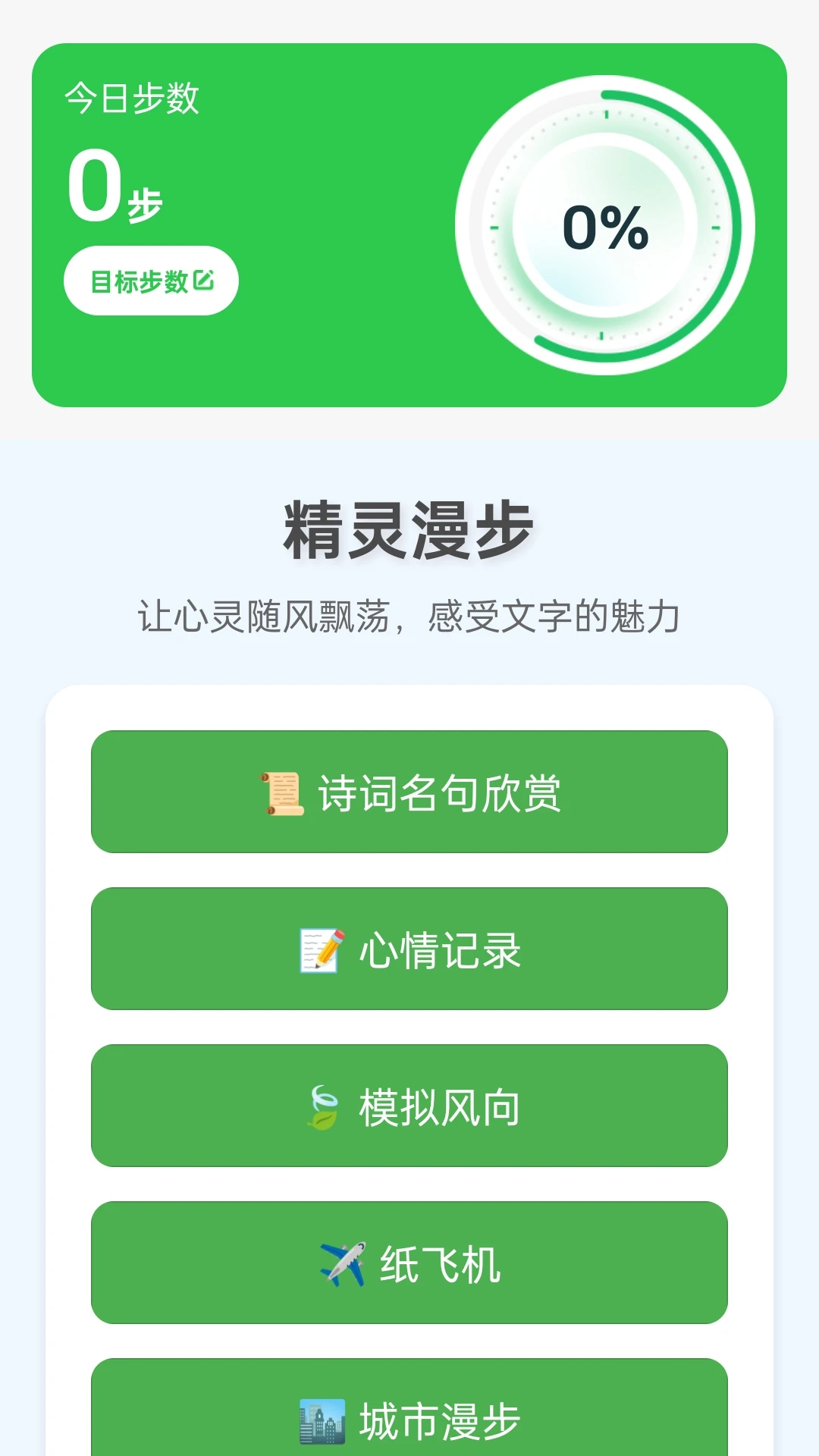819x1456 pixels.
Task: Open the 心情记录 mood journal
Action: click(x=409, y=950)
